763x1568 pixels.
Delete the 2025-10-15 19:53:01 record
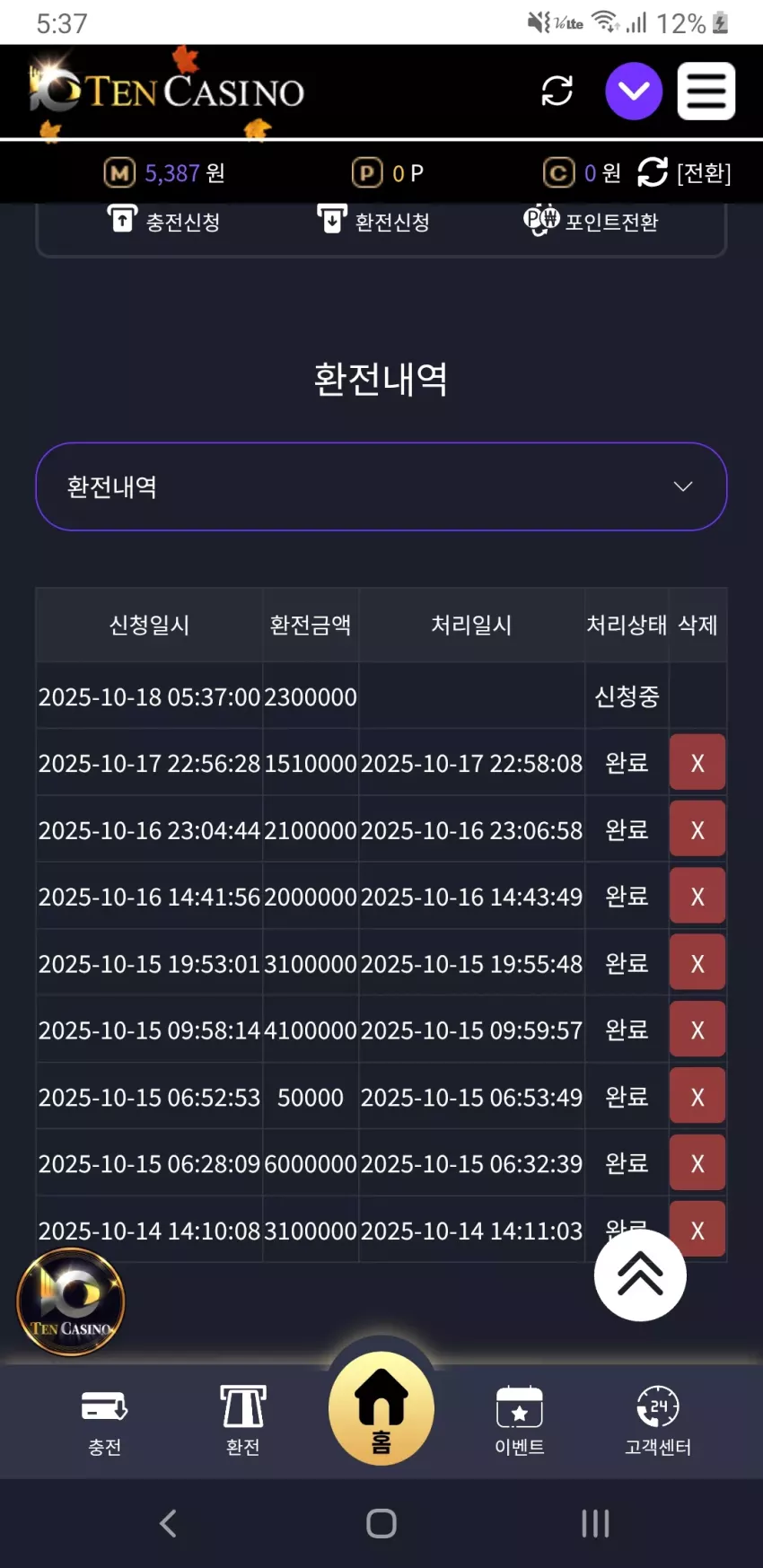coord(697,963)
